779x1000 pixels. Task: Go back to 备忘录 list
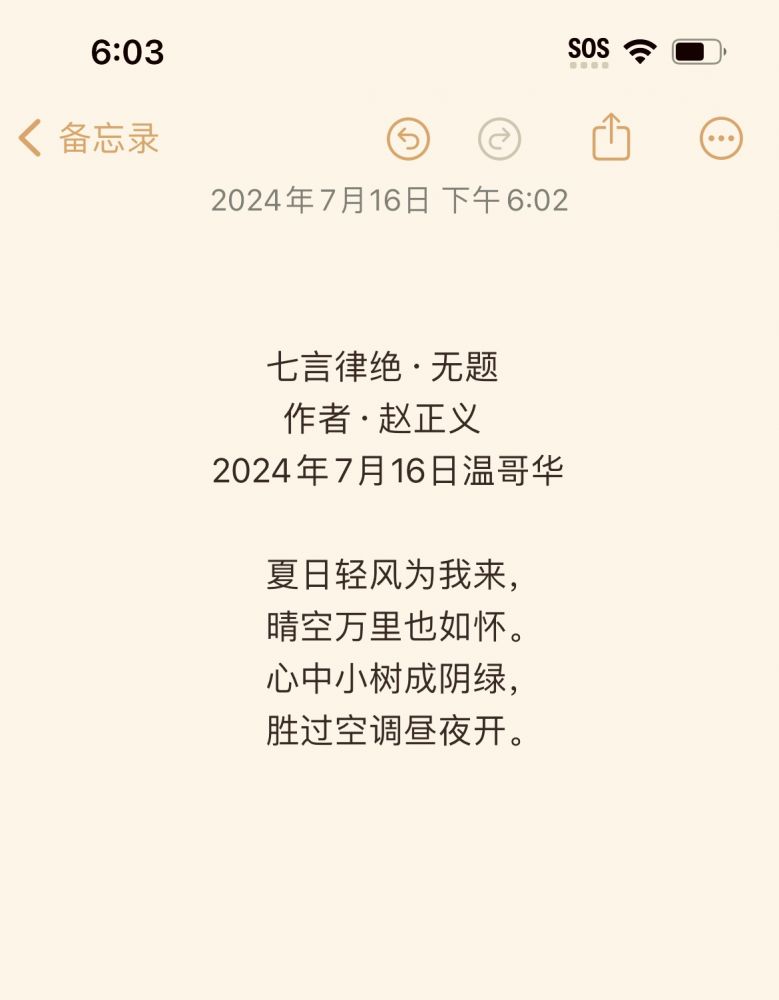tap(88, 139)
